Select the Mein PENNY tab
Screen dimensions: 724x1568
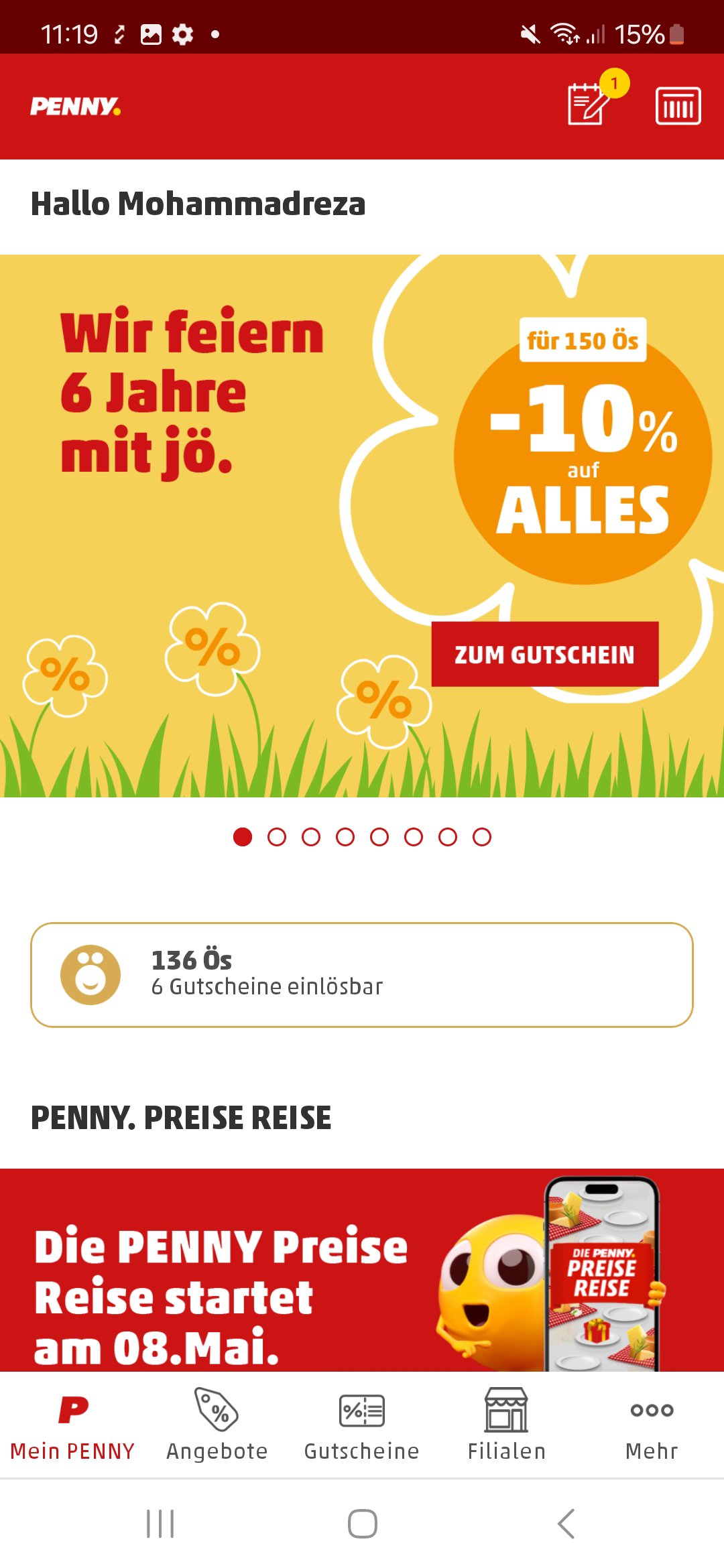pyautogui.click(x=72, y=1425)
